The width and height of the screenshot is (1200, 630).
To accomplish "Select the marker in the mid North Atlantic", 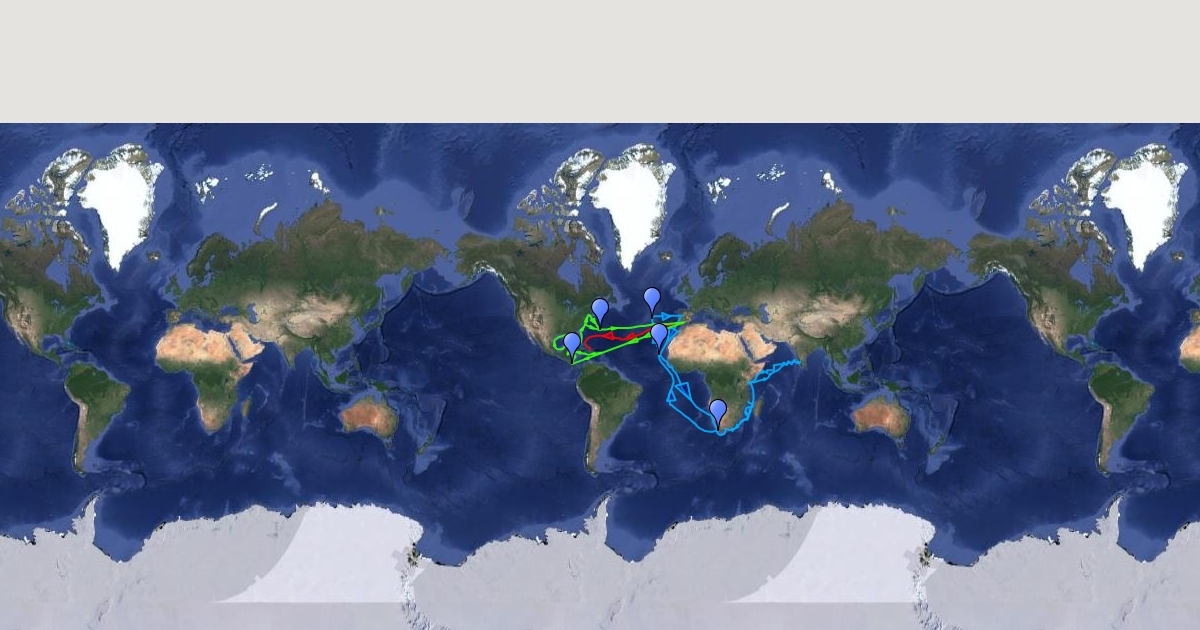I will pyautogui.click(x=652, y=298).
